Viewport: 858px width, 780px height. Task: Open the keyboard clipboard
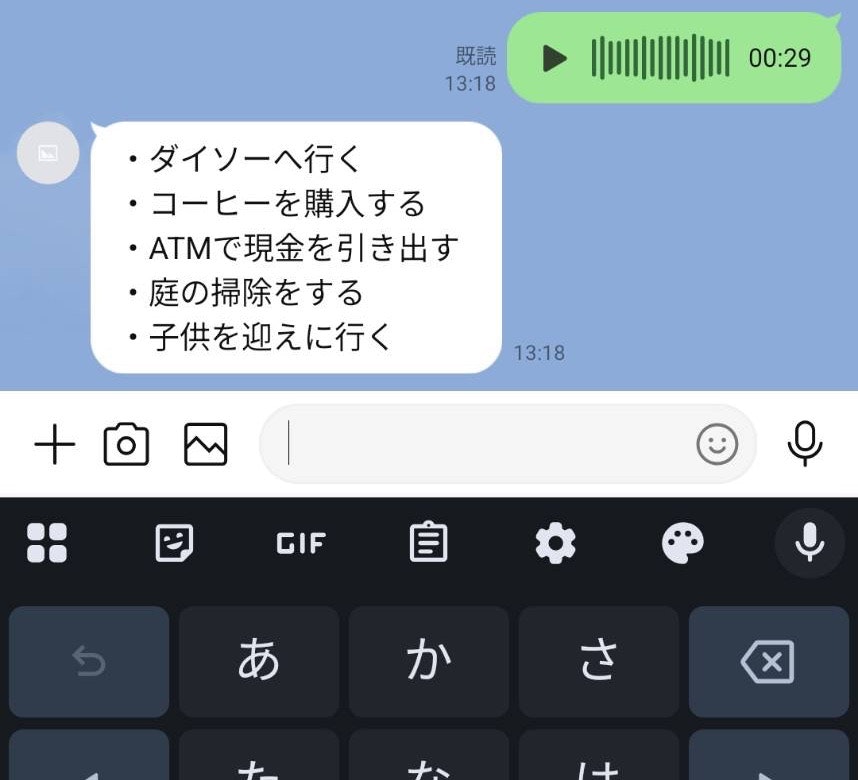[429, 543]
